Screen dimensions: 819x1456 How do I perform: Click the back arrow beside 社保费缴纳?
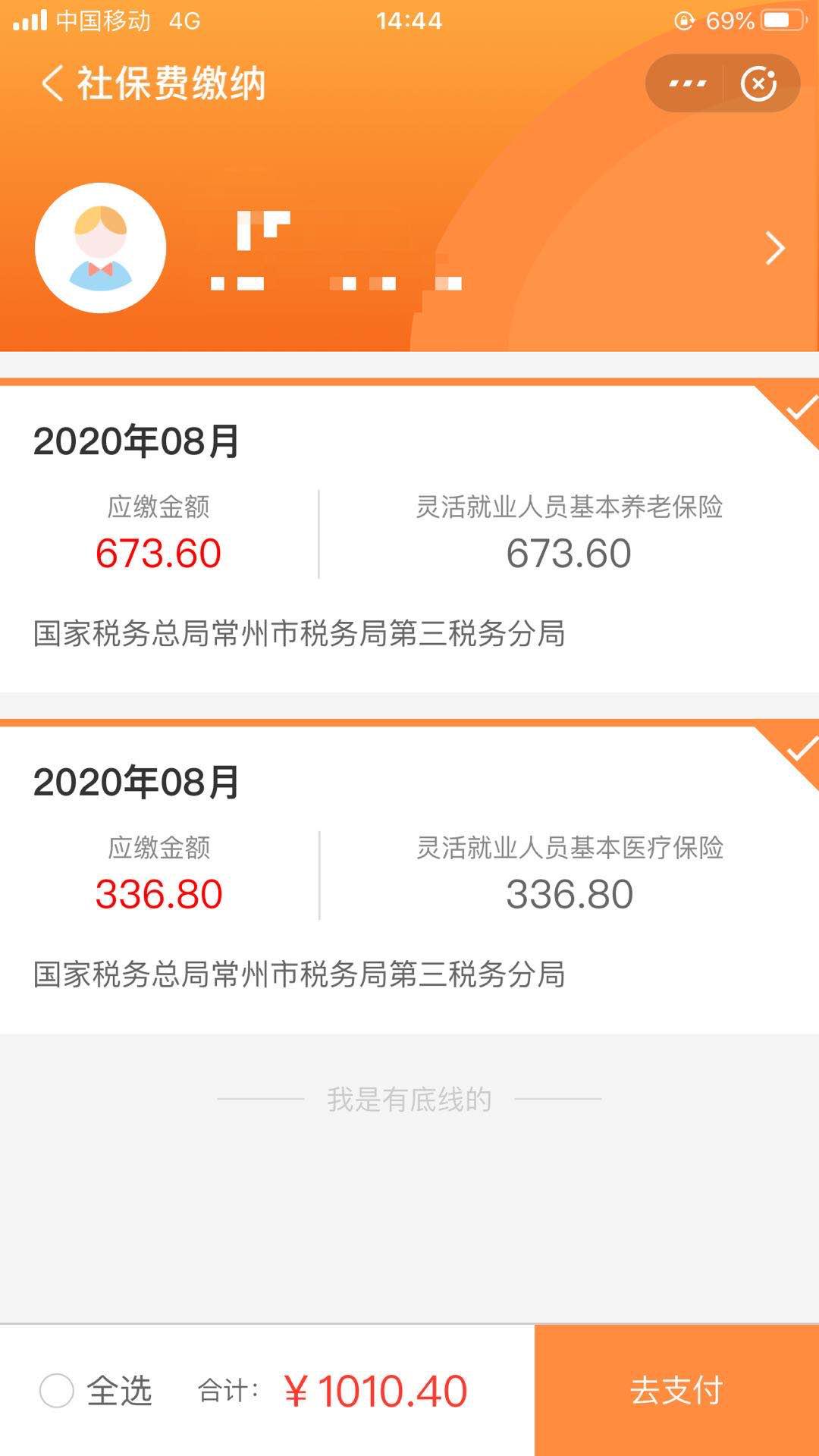click(x=52, y=83)
